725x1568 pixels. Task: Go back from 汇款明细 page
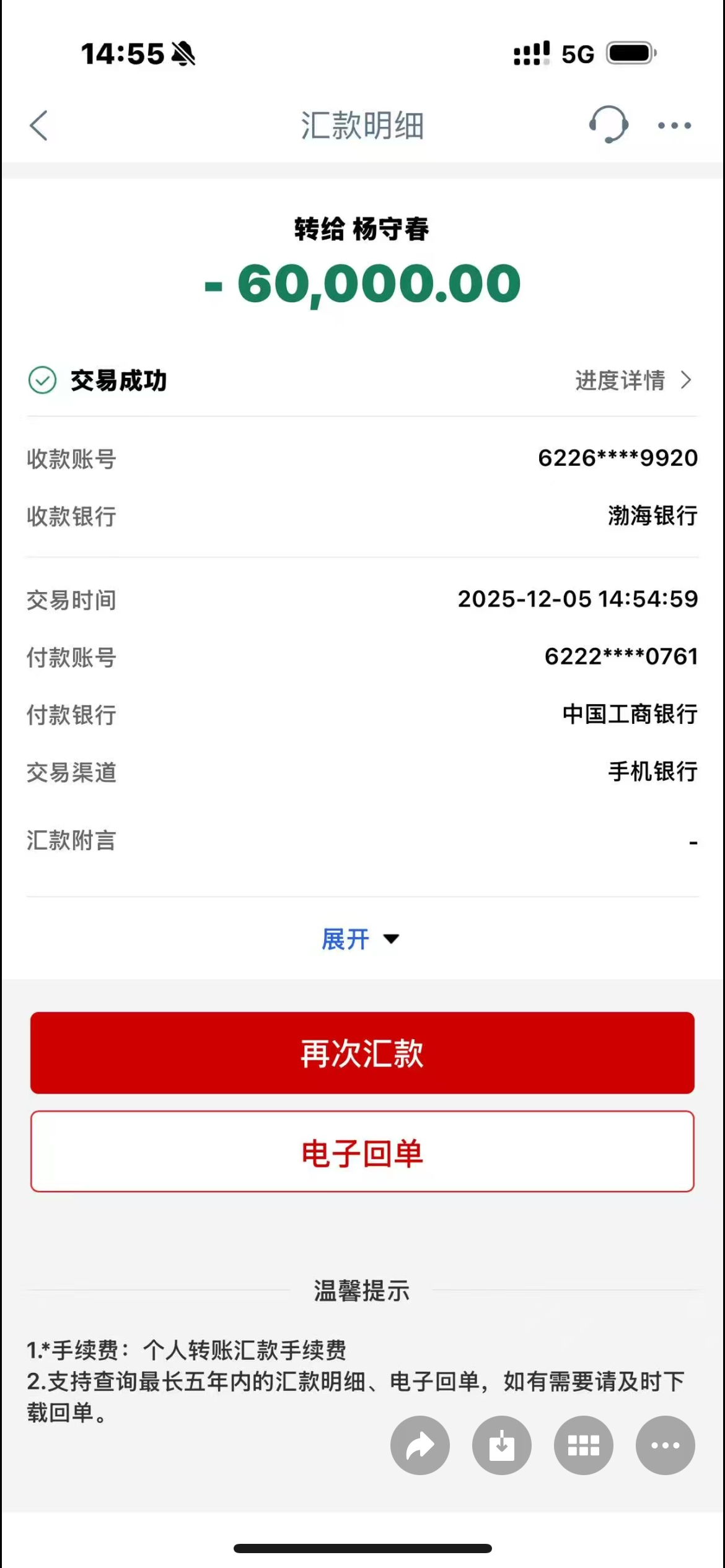38,126
